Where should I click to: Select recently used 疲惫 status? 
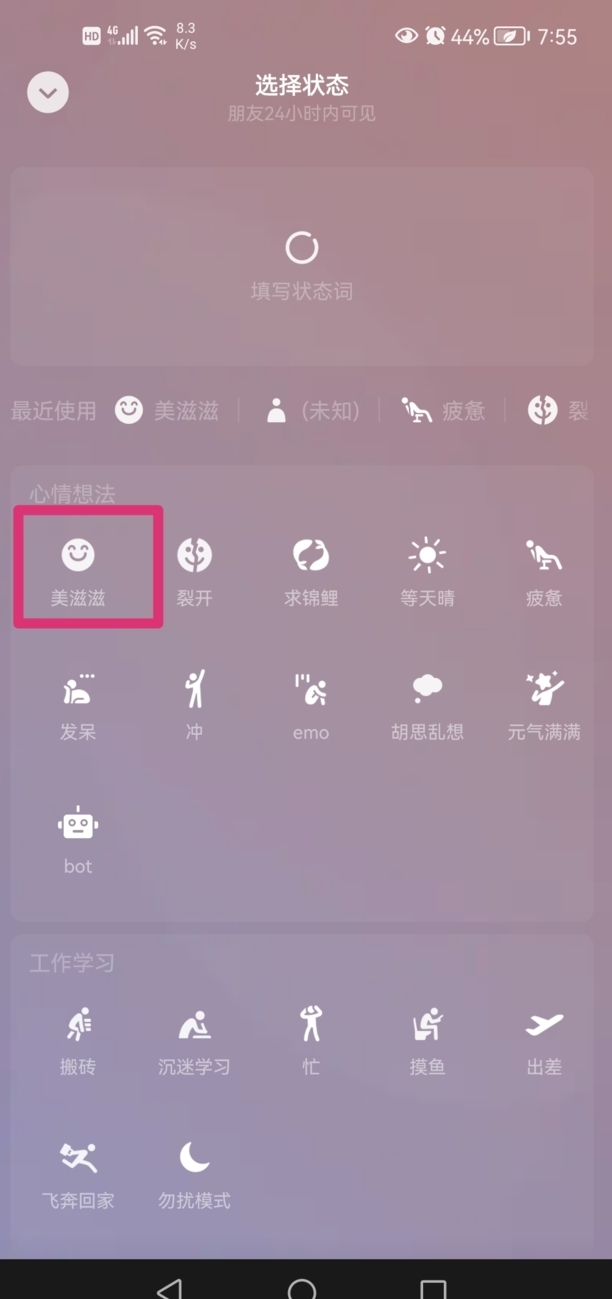443,410
